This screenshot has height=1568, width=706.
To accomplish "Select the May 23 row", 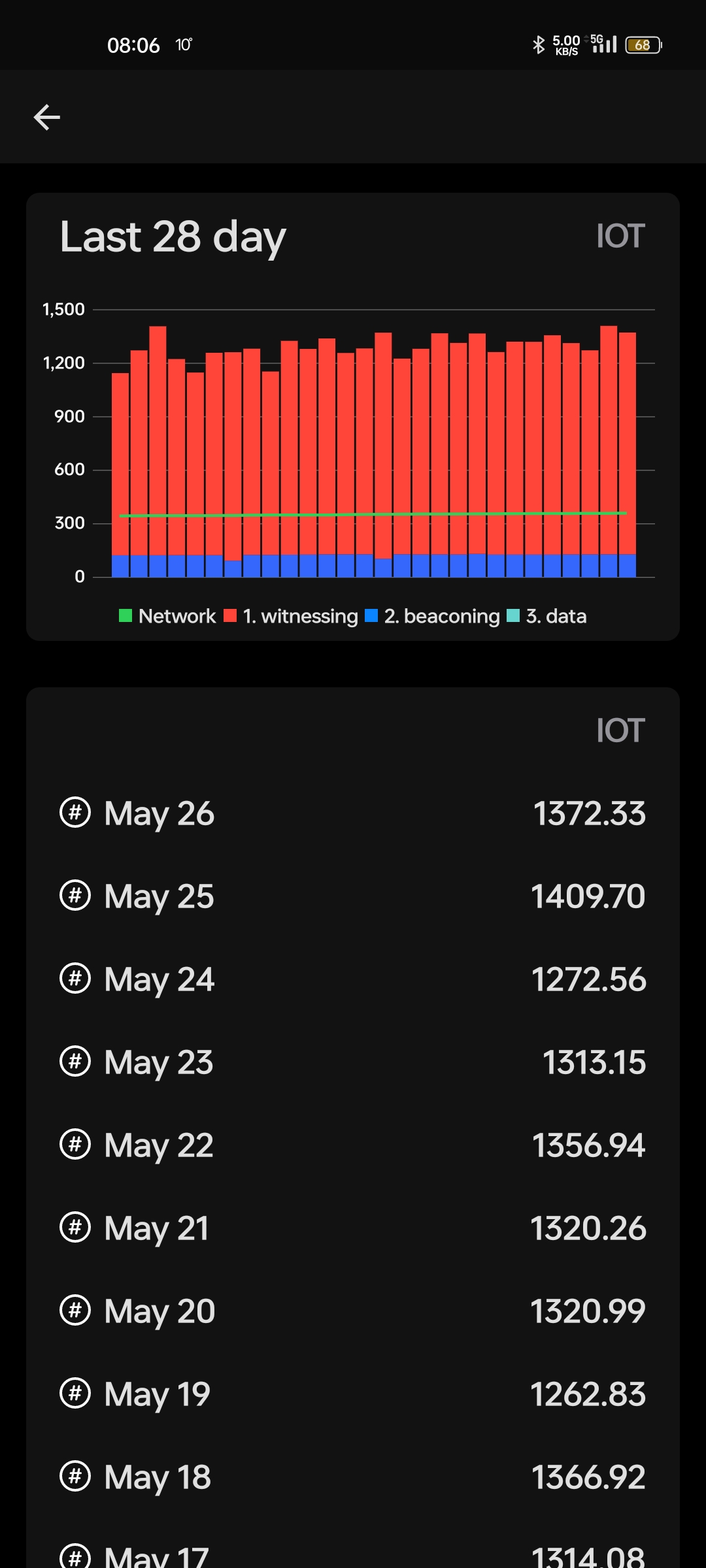I will click(353, 1062).
